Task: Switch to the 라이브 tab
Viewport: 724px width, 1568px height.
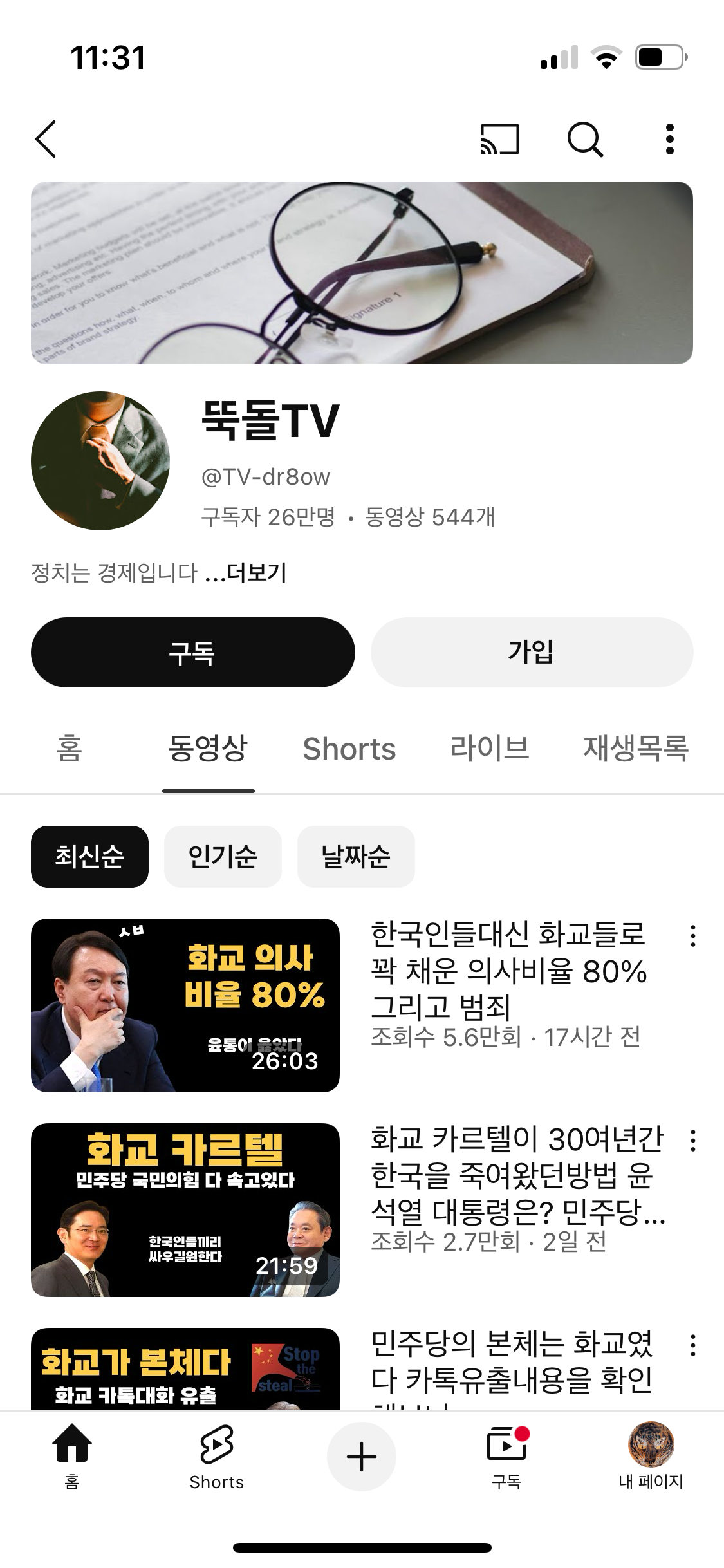Action: click(x=489, y=749)
